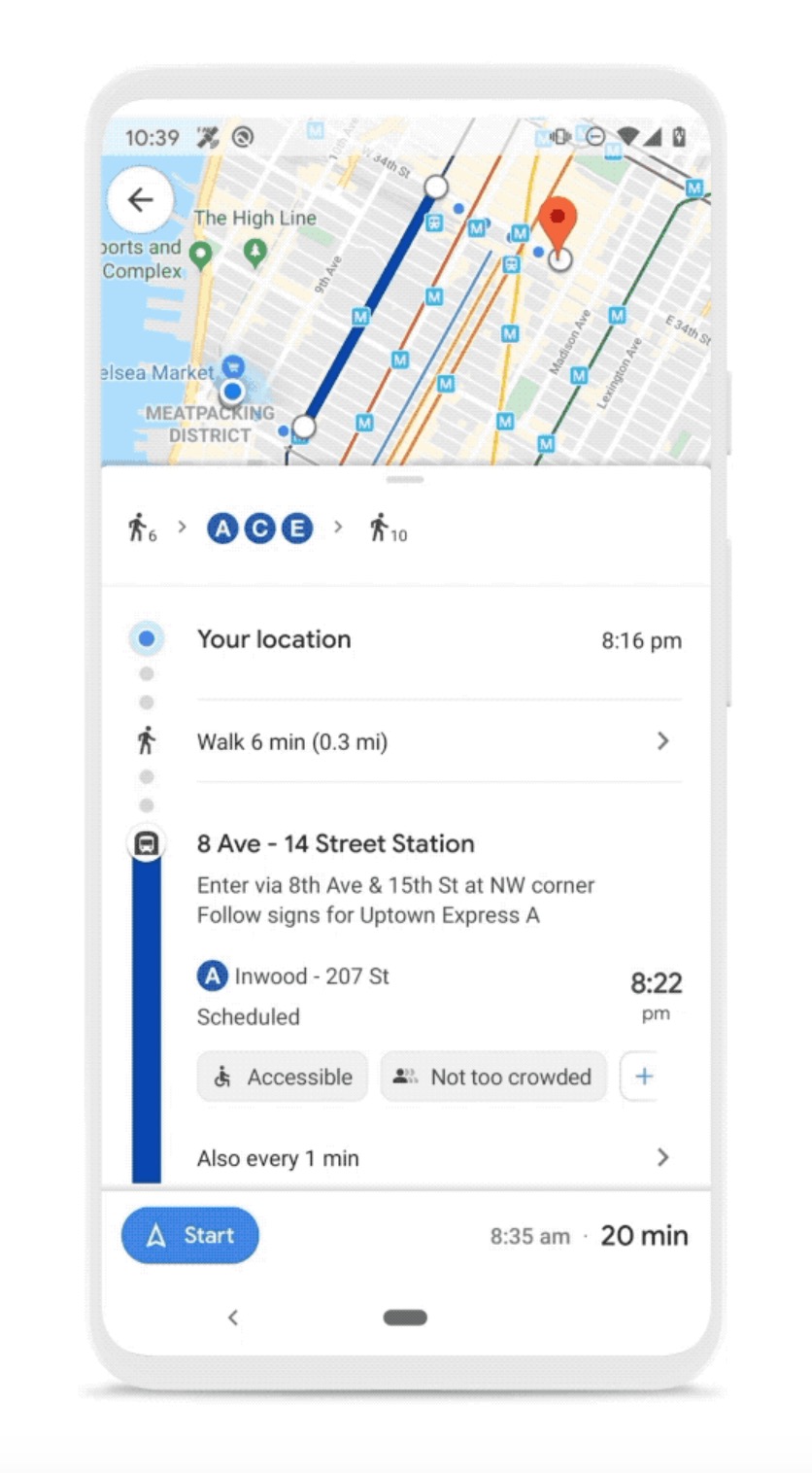Tap the plus chip next to Not too crowded

640,1077
